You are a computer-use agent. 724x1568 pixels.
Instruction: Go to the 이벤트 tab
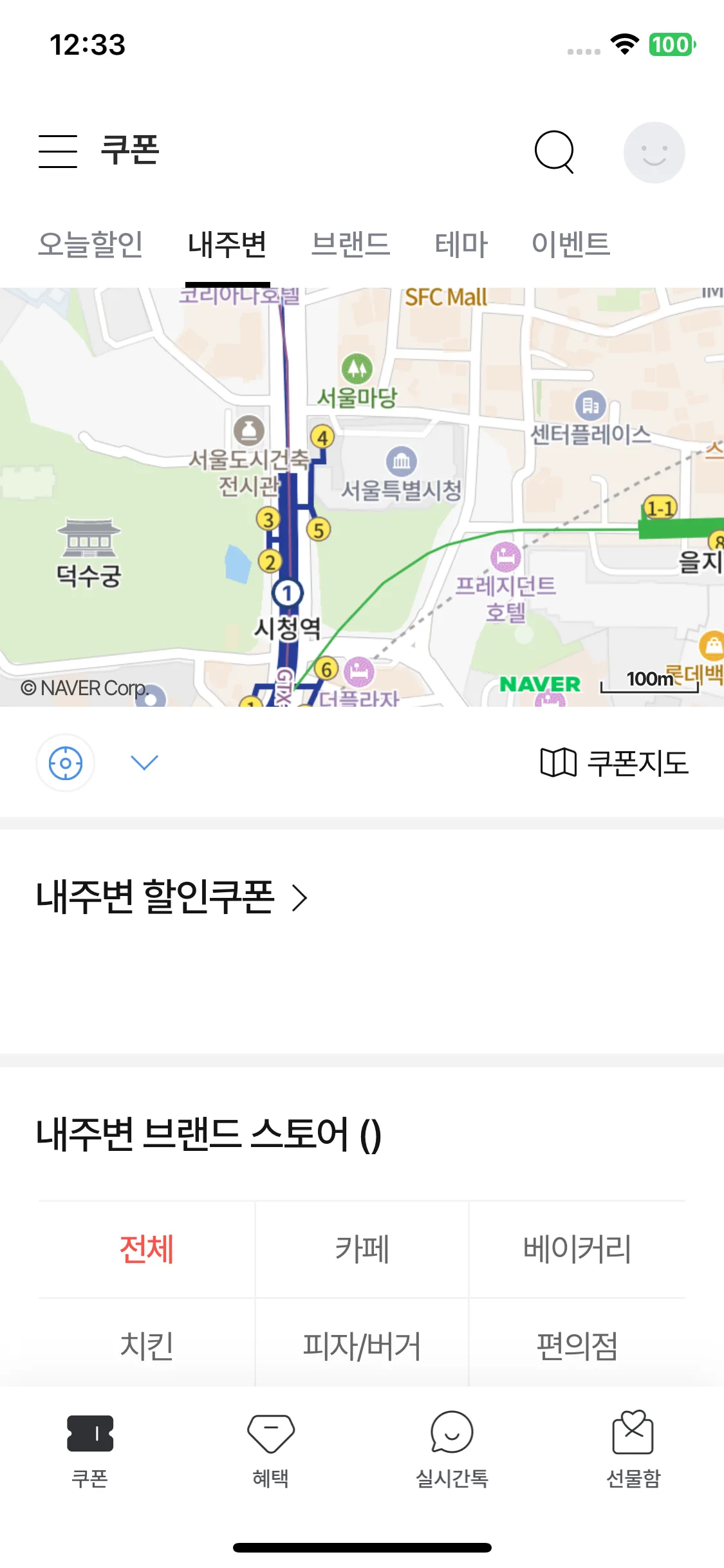pos(571,245)
